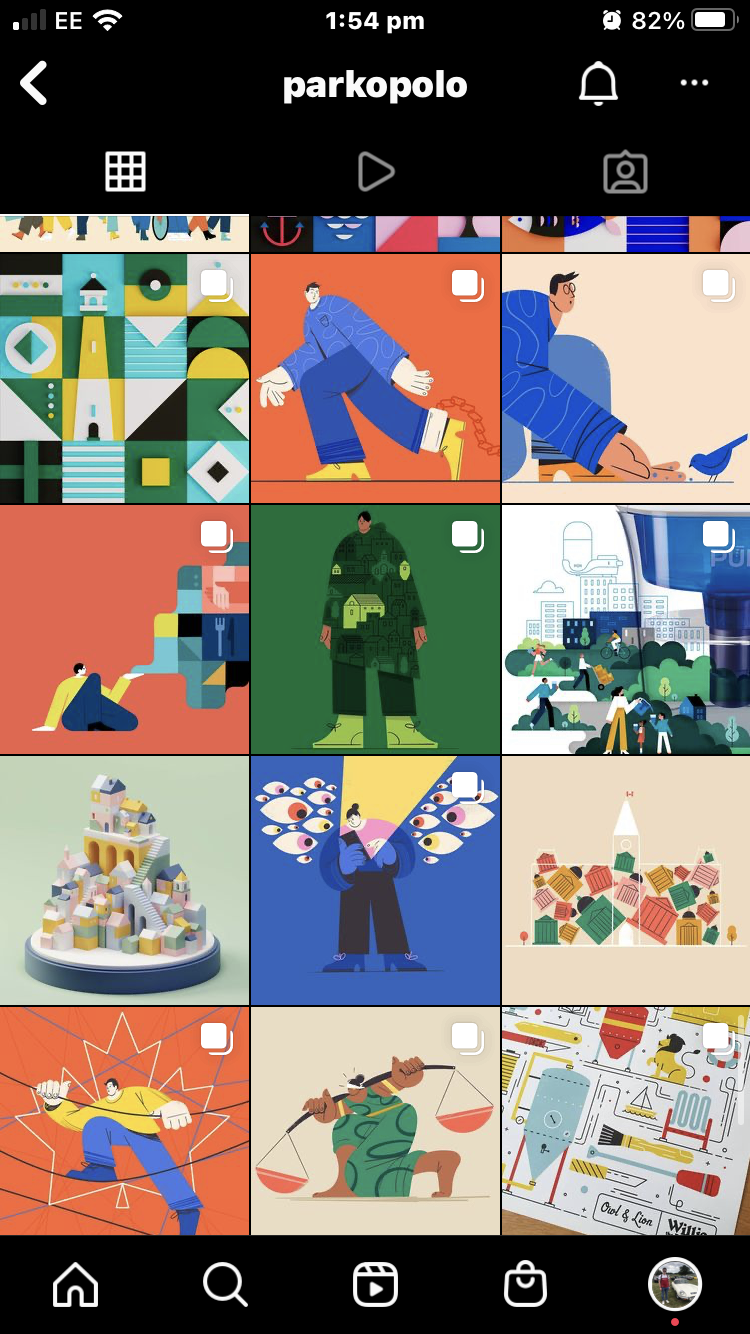
Task: Open the Shop bag tab
Action: point(525,1285)
